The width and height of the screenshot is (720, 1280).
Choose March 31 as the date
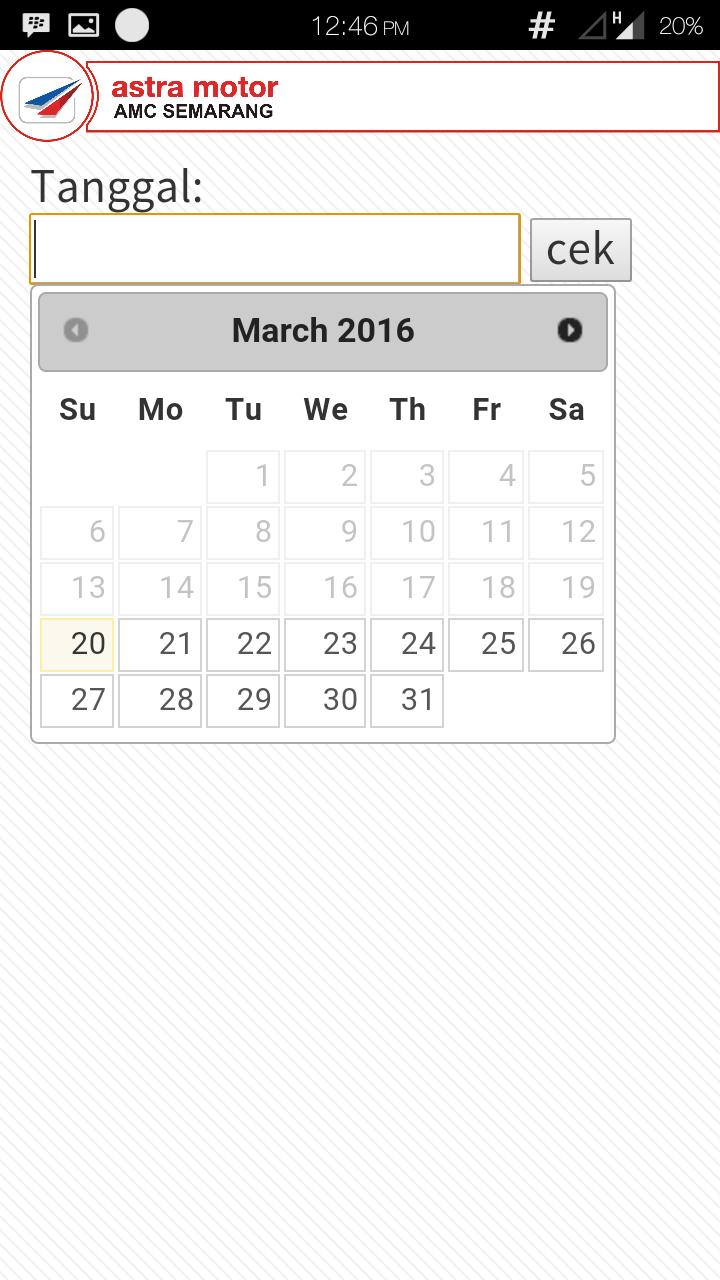tap(407, 700)
